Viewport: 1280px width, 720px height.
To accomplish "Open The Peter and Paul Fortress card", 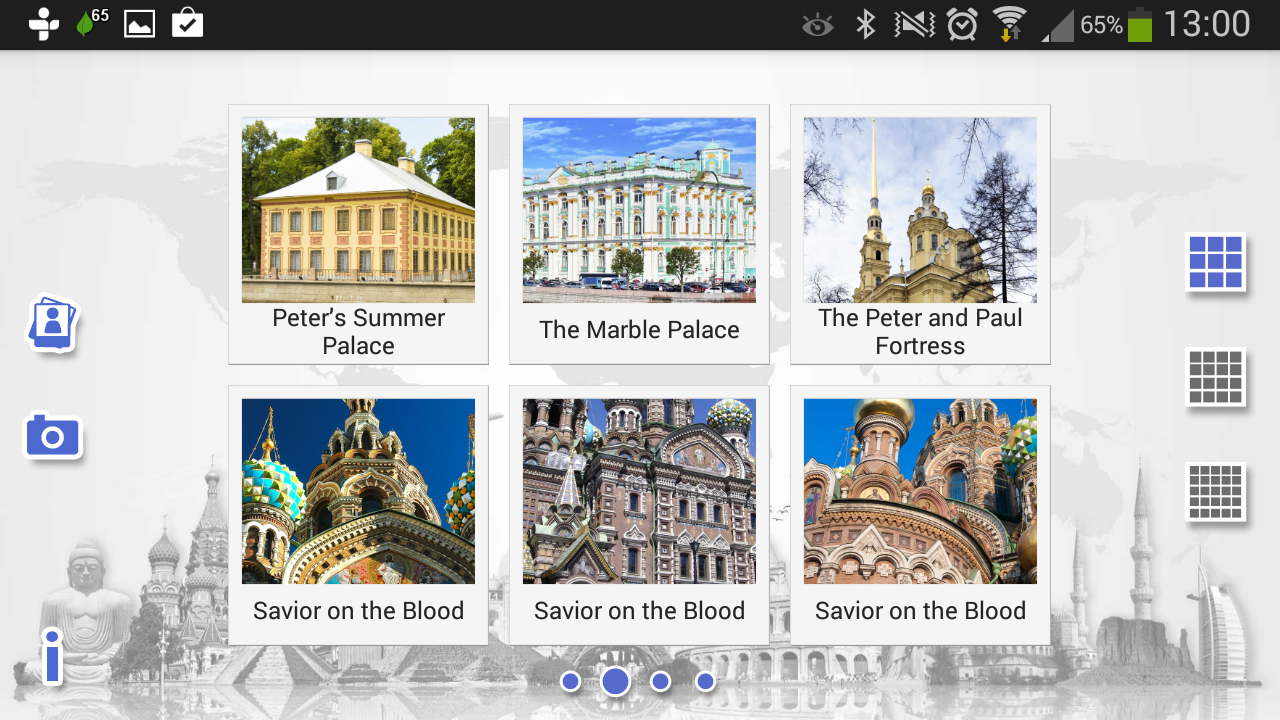I will pos(920,234).
